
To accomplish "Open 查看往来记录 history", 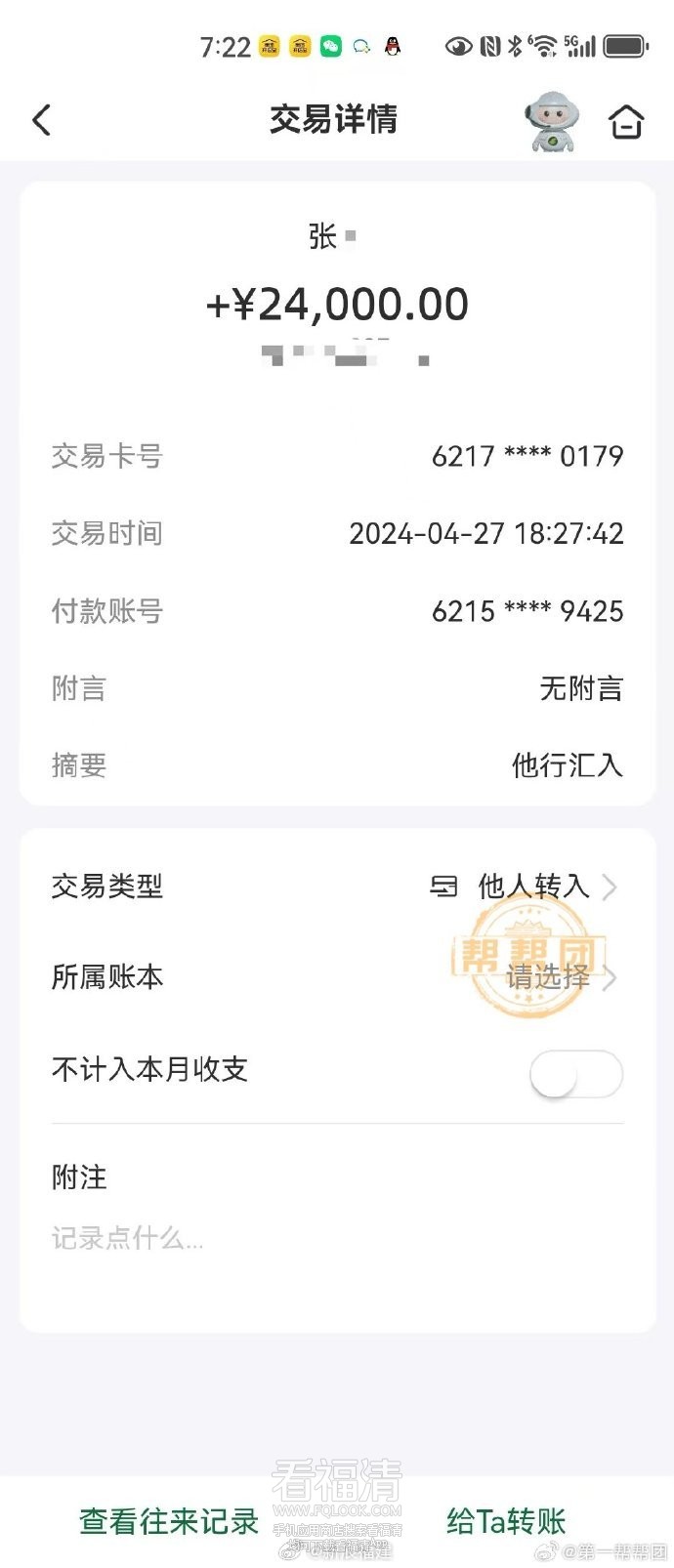I will click(x=168, y=1520).
